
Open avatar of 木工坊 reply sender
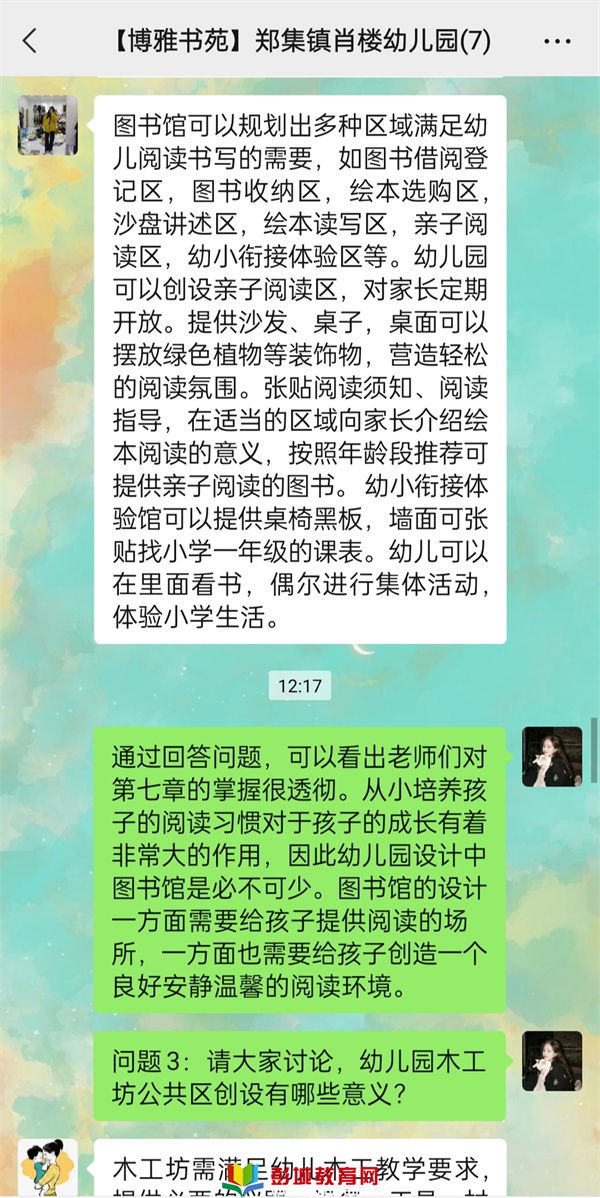click(x=48, y=1166)
